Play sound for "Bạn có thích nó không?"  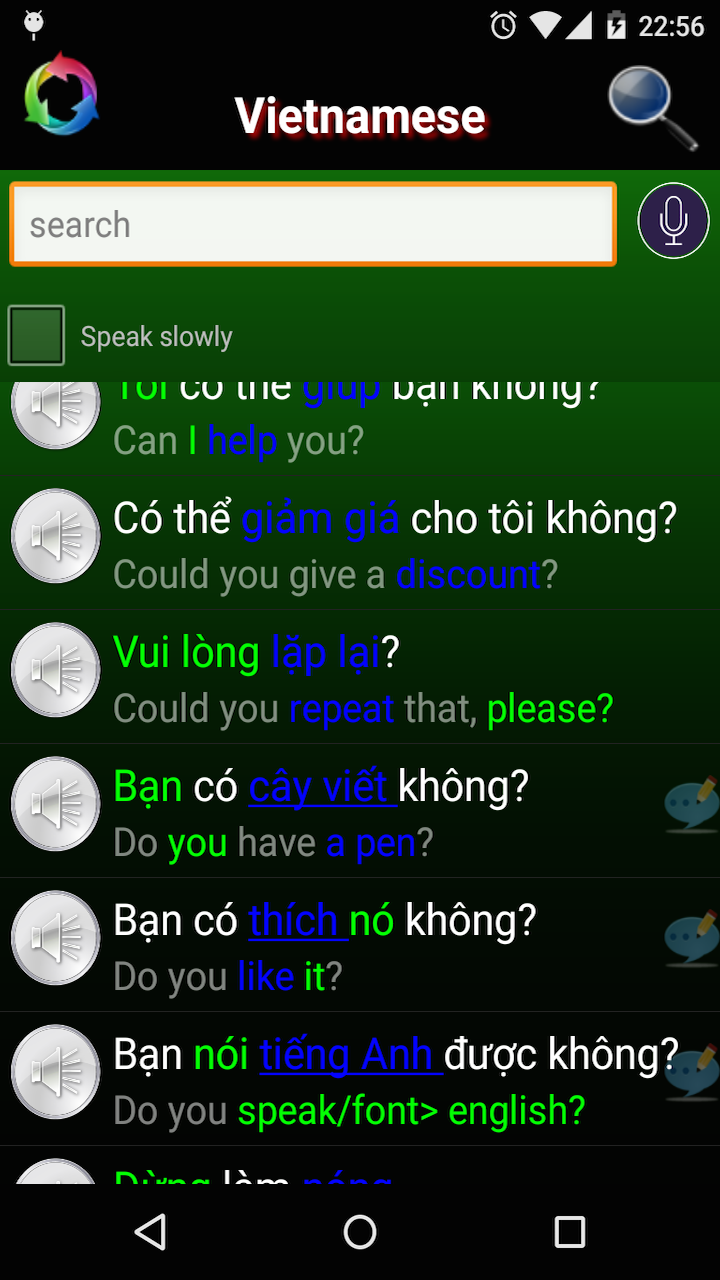click(55, 938)
